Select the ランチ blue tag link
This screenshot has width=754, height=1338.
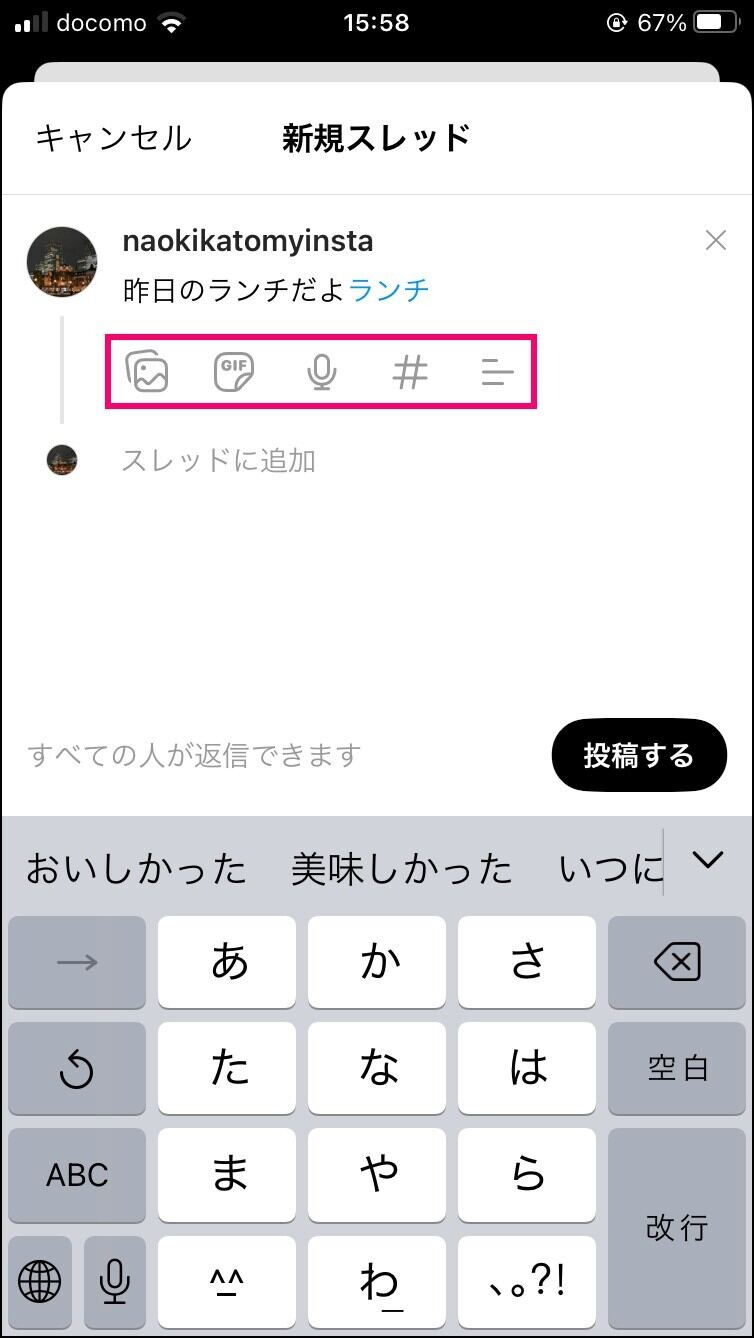click(390, 290)
